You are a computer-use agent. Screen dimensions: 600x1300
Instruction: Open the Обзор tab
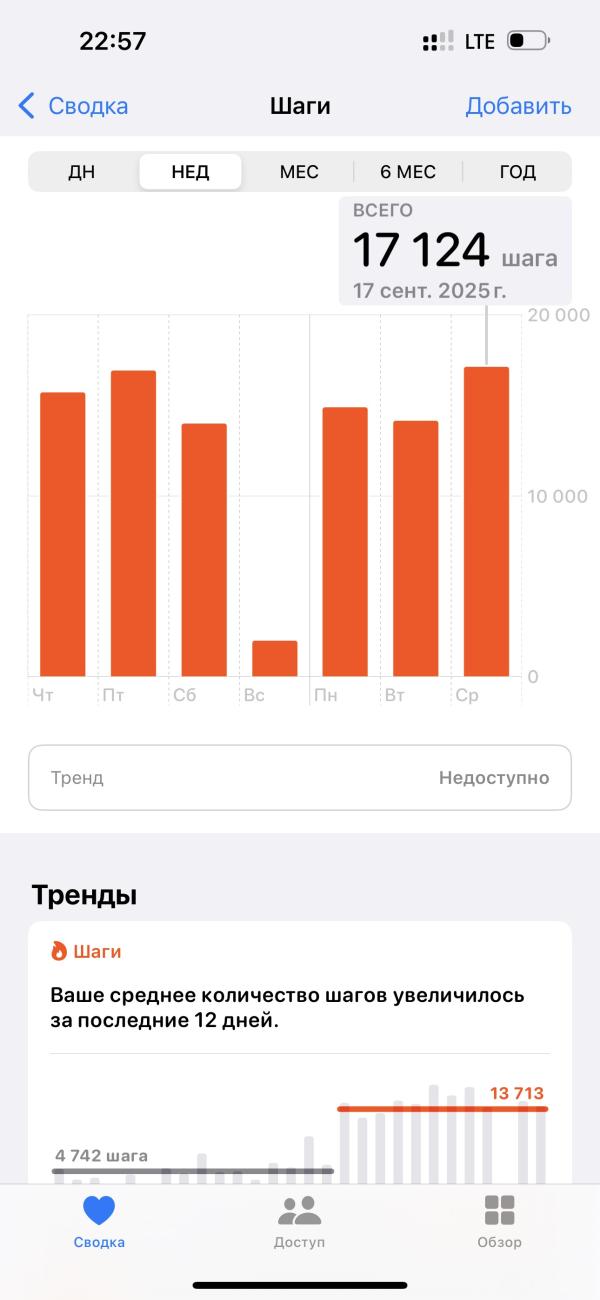coord(499,1222)
